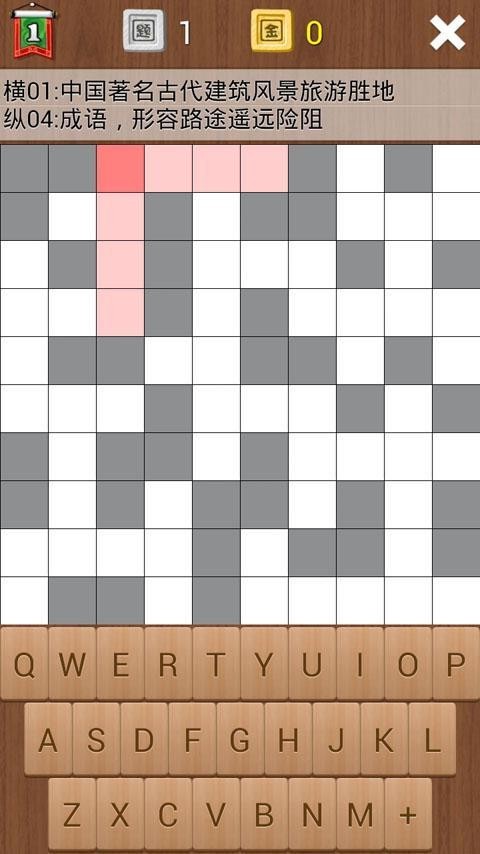Type the letter Q on the keyboard
480x854 pixels.
[24, 663]
